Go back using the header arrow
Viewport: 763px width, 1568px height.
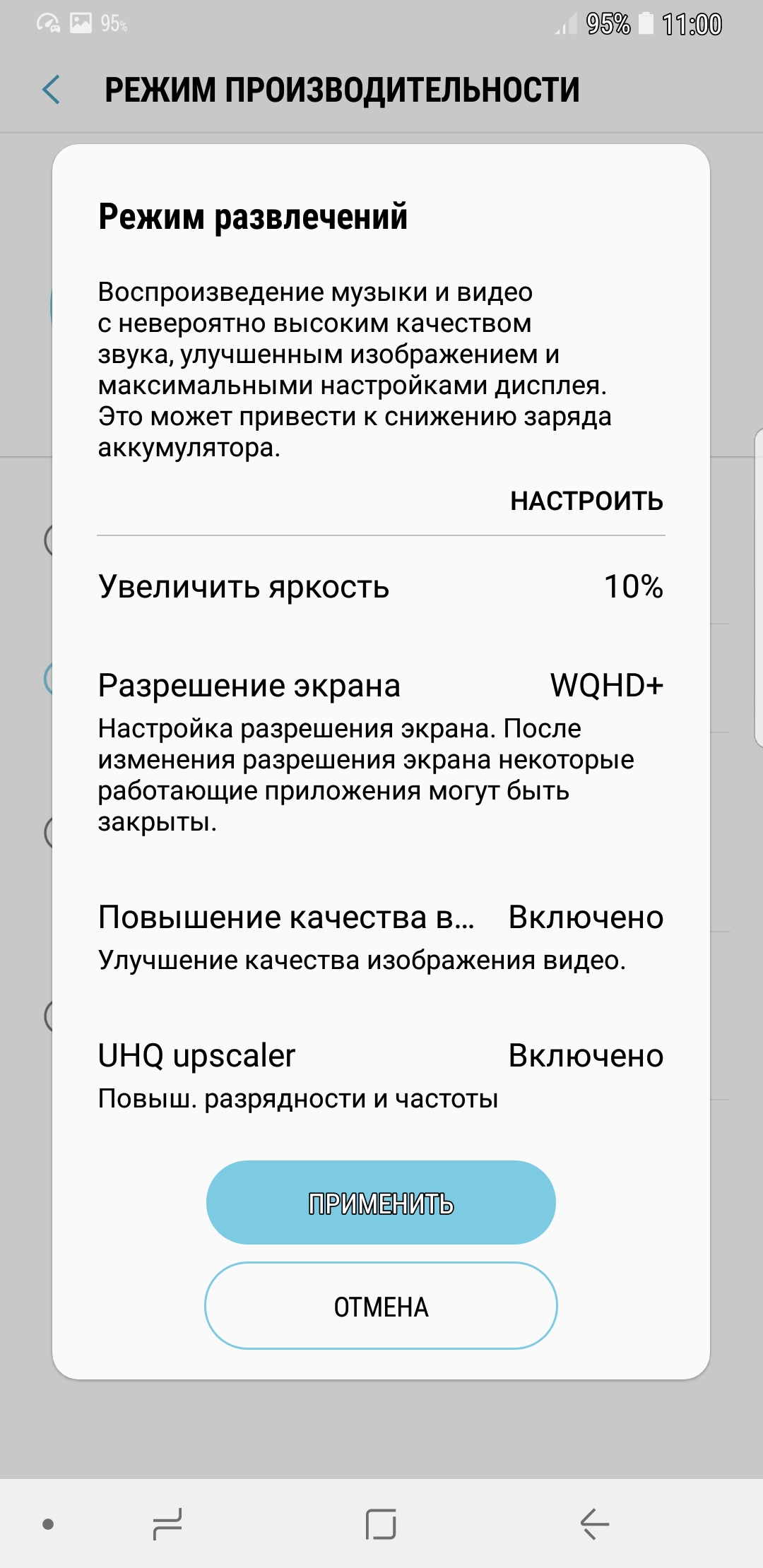click(51, 90)
